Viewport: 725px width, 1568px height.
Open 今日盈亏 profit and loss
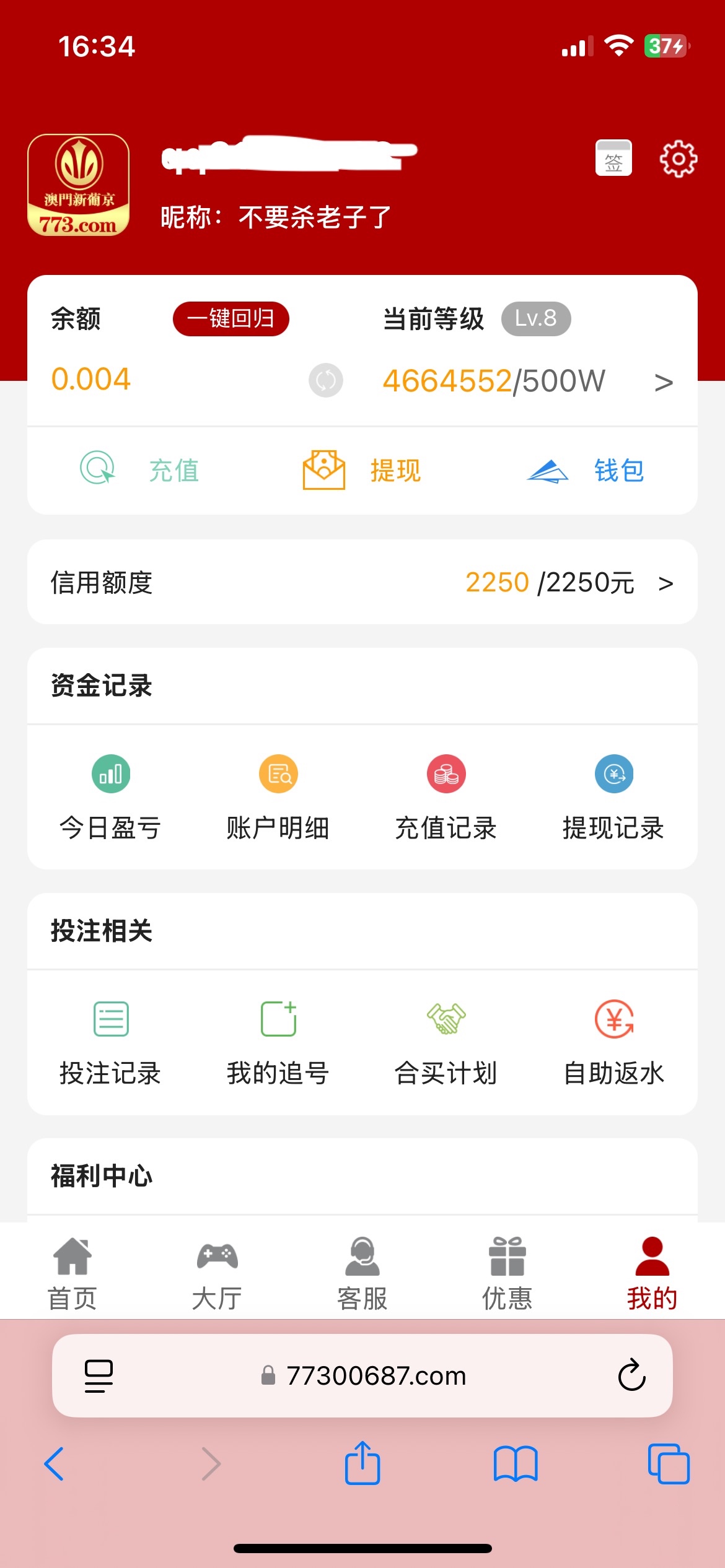[x=111, y=796]
